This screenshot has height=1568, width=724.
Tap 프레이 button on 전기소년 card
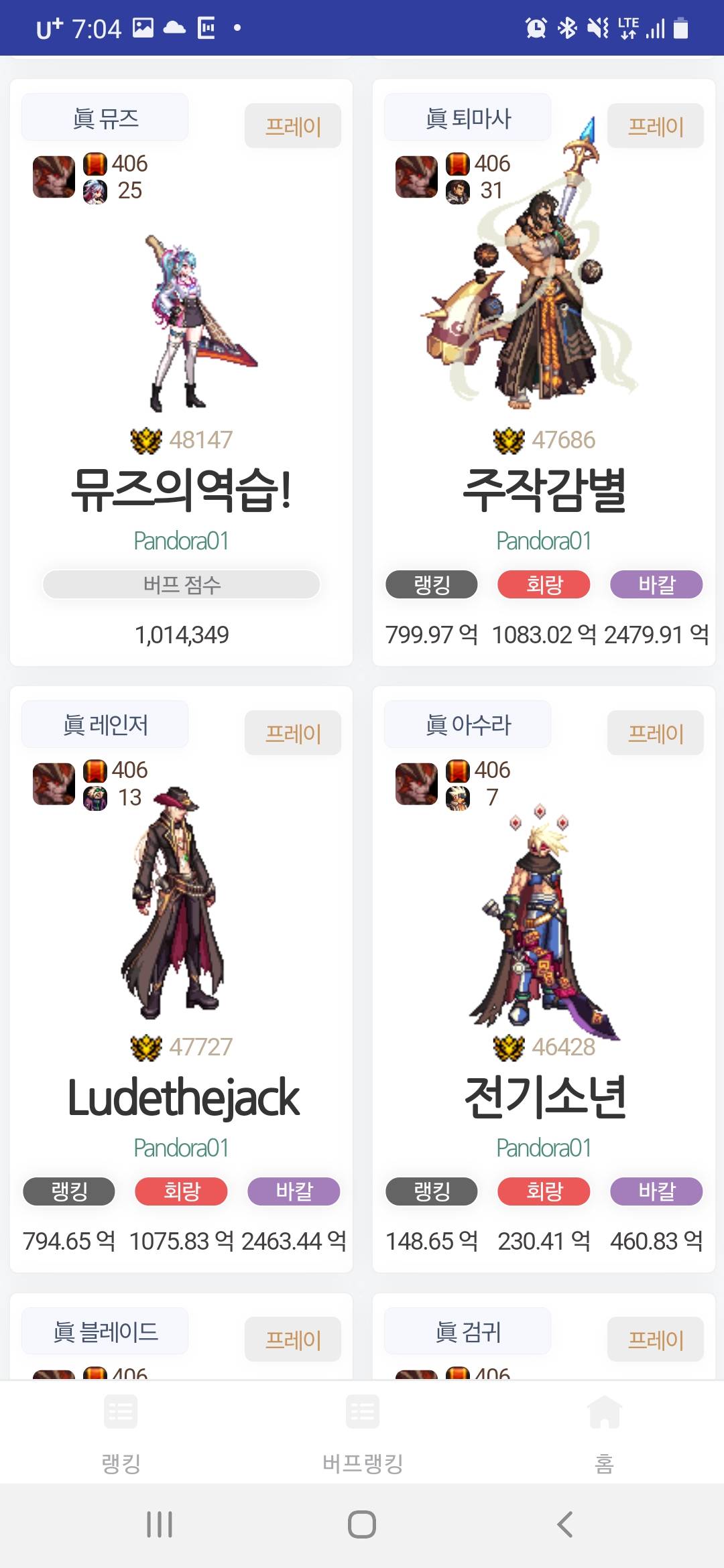click(655, 733)
